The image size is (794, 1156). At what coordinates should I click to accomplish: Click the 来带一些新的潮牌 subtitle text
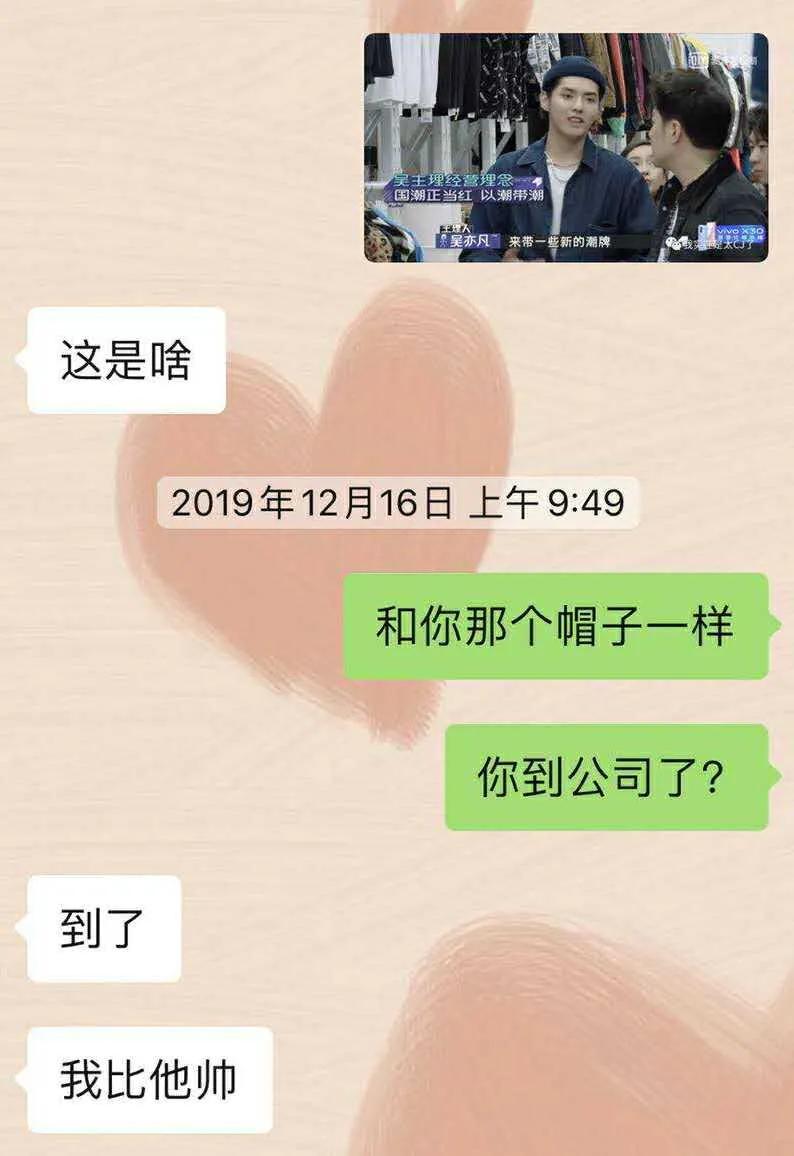(562, 241)
